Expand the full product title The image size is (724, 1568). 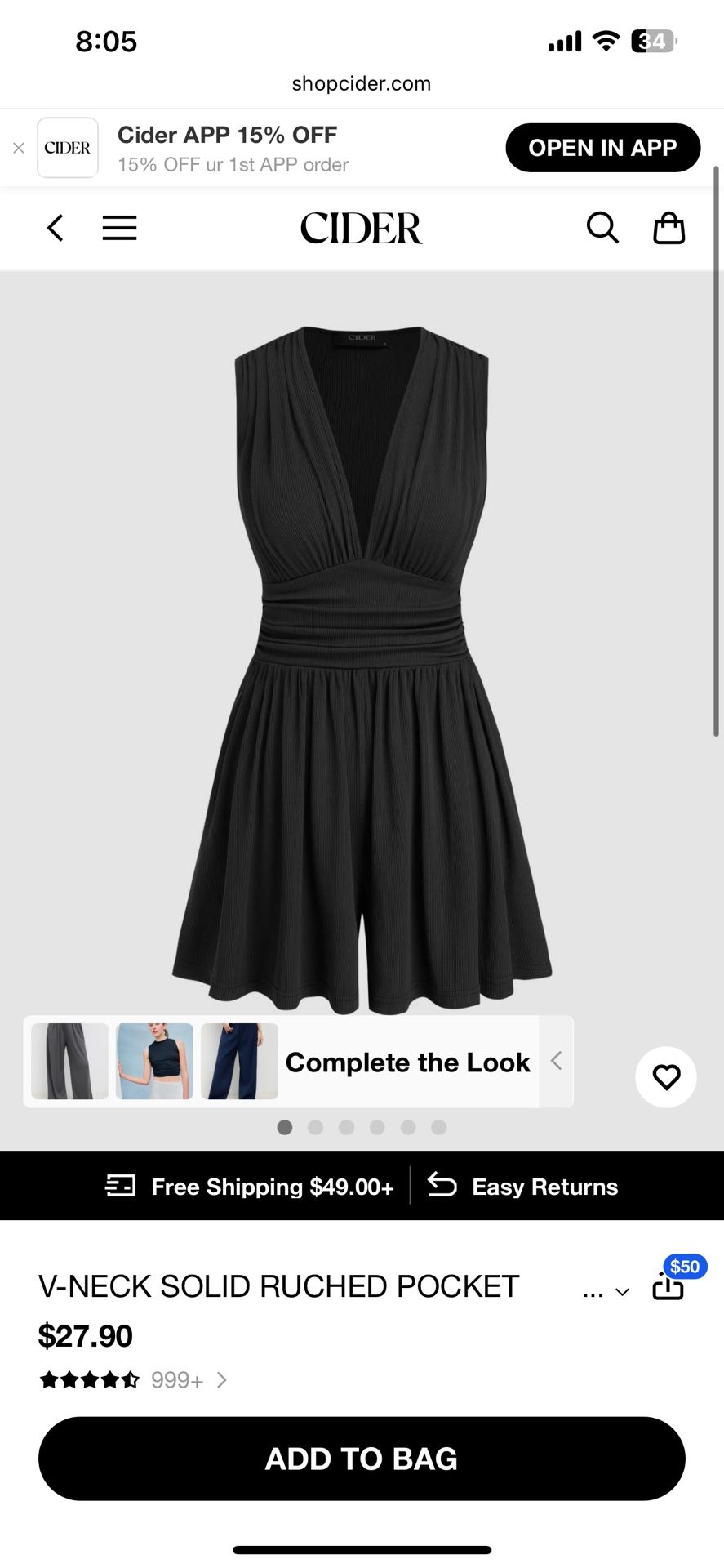pyautogui.click(x=607, y=1292)
